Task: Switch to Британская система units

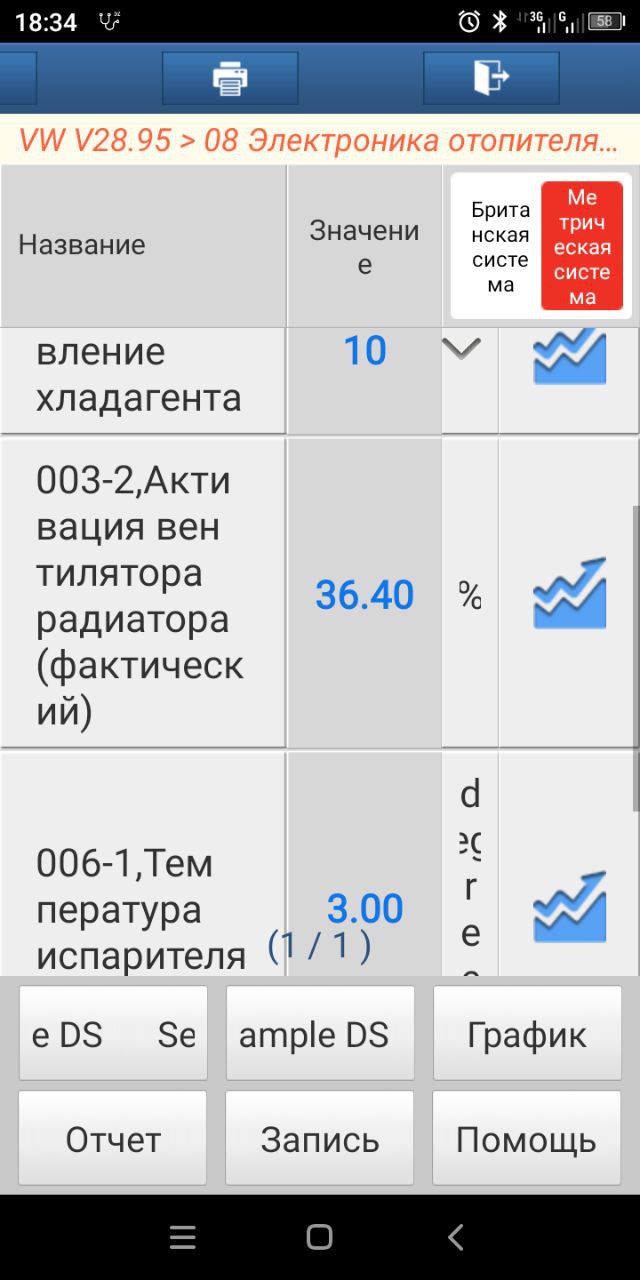Action: tap(500, 247)
